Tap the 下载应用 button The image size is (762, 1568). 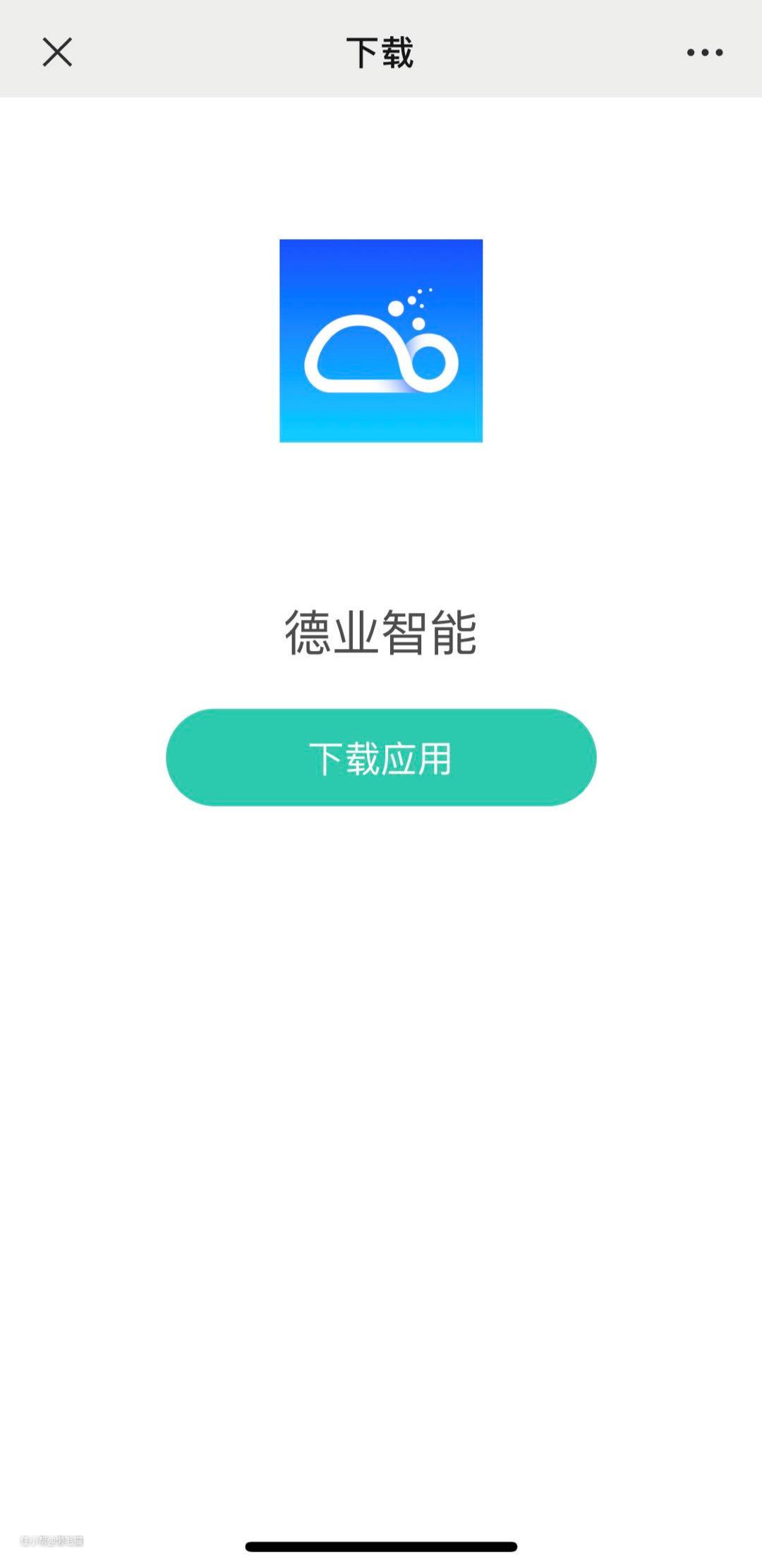pos(381,758)
